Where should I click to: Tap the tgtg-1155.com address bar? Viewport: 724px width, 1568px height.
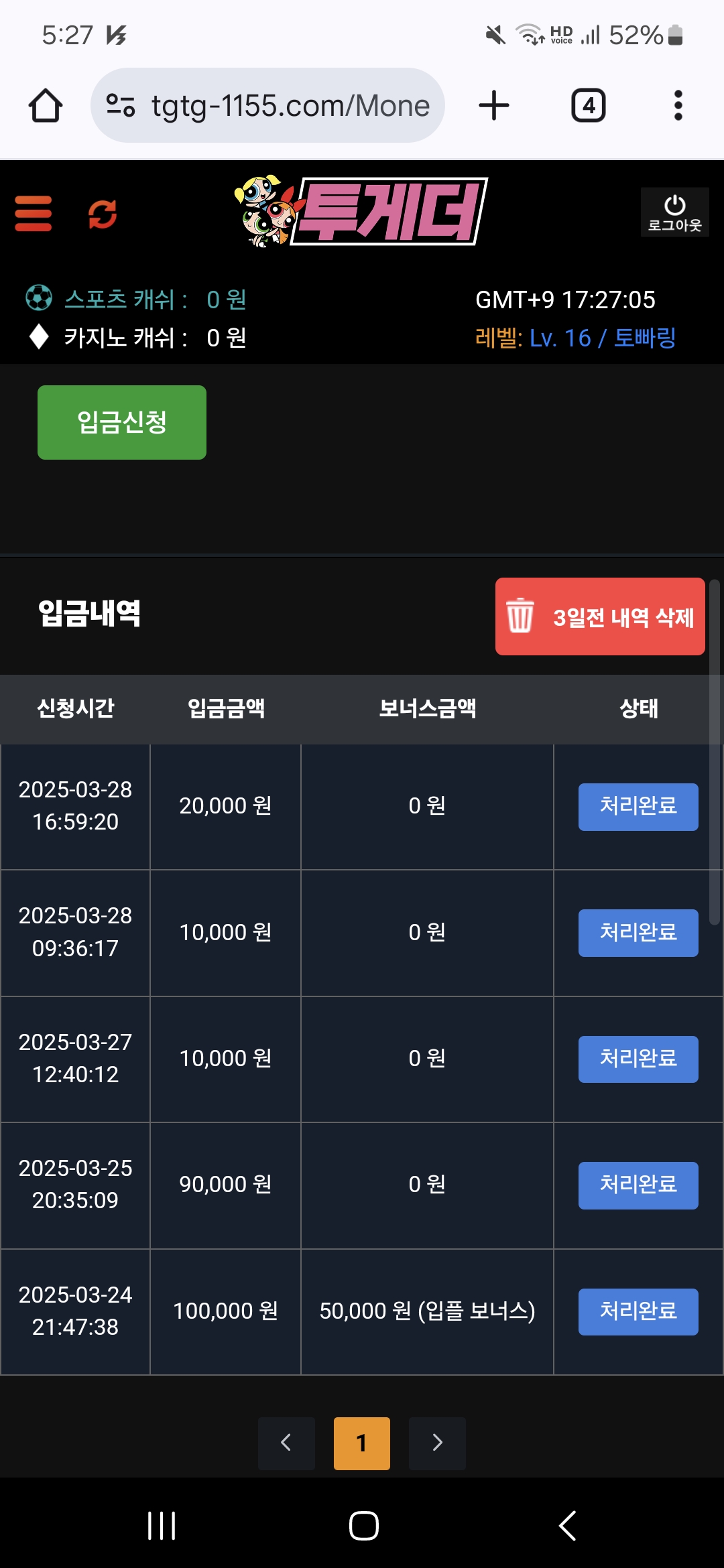pos(290,106)
